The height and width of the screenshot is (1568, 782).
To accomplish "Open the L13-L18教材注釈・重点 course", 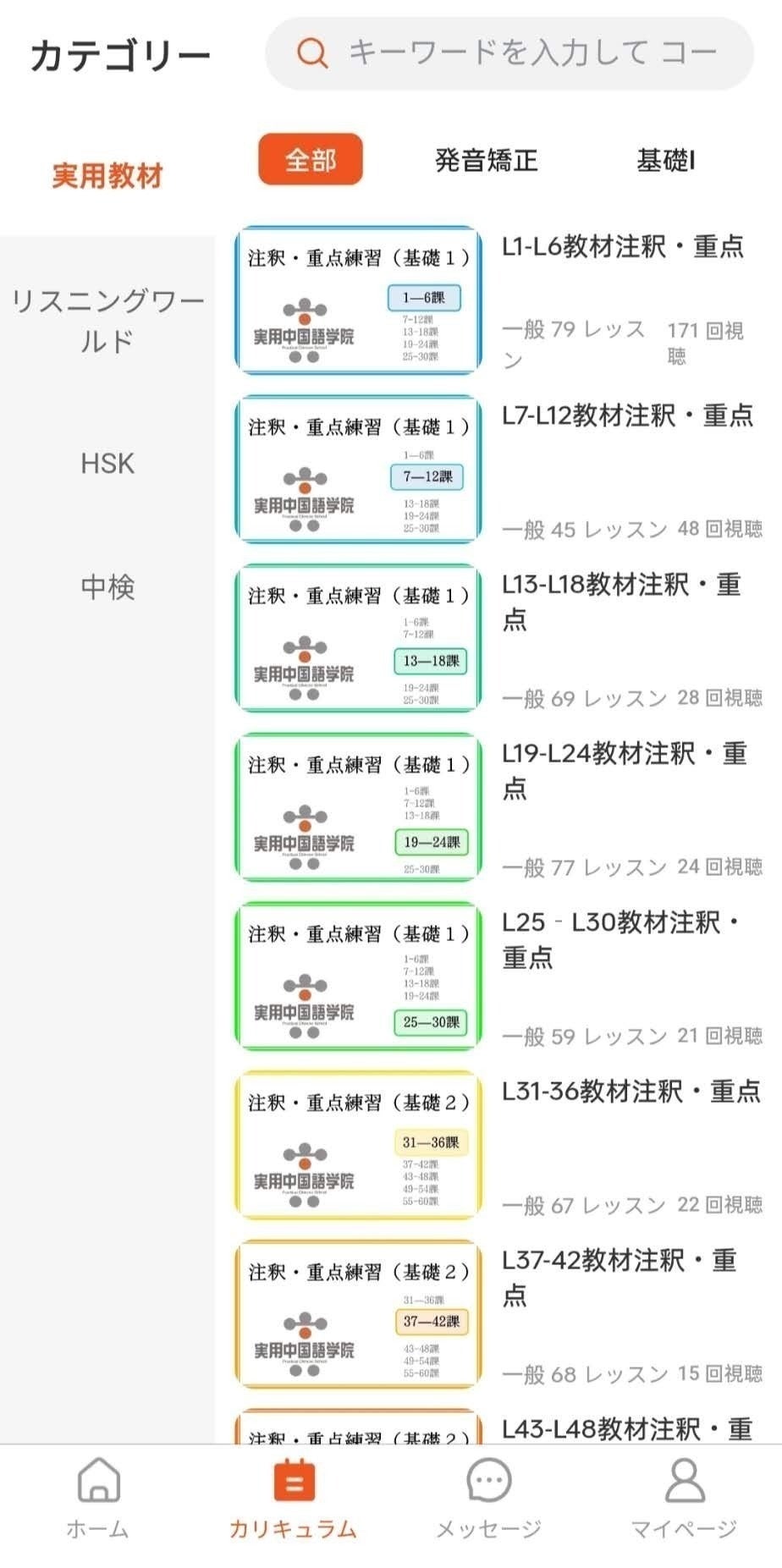I will 499,639.
